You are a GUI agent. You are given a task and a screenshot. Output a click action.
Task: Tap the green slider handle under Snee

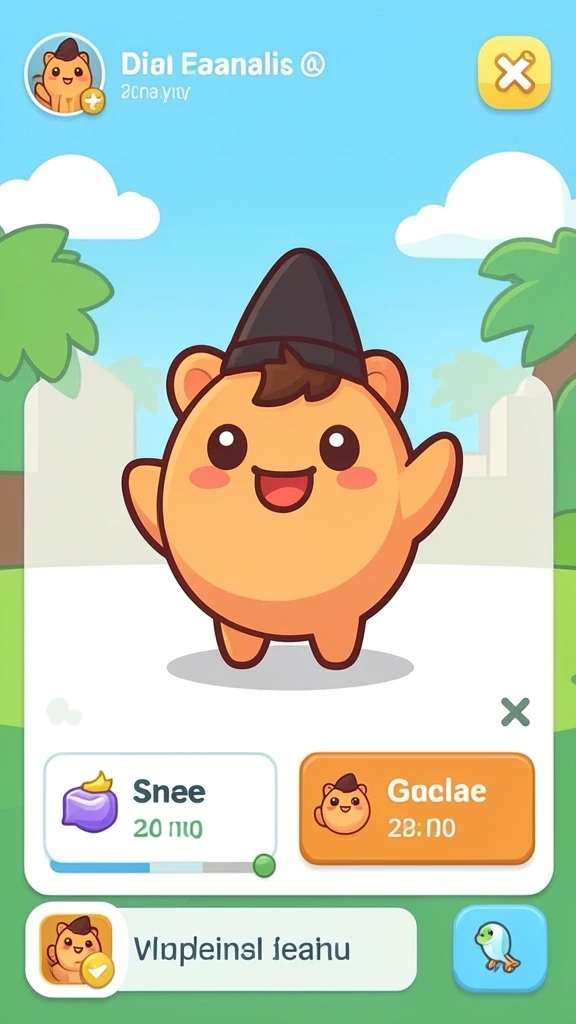coord(264,865)
